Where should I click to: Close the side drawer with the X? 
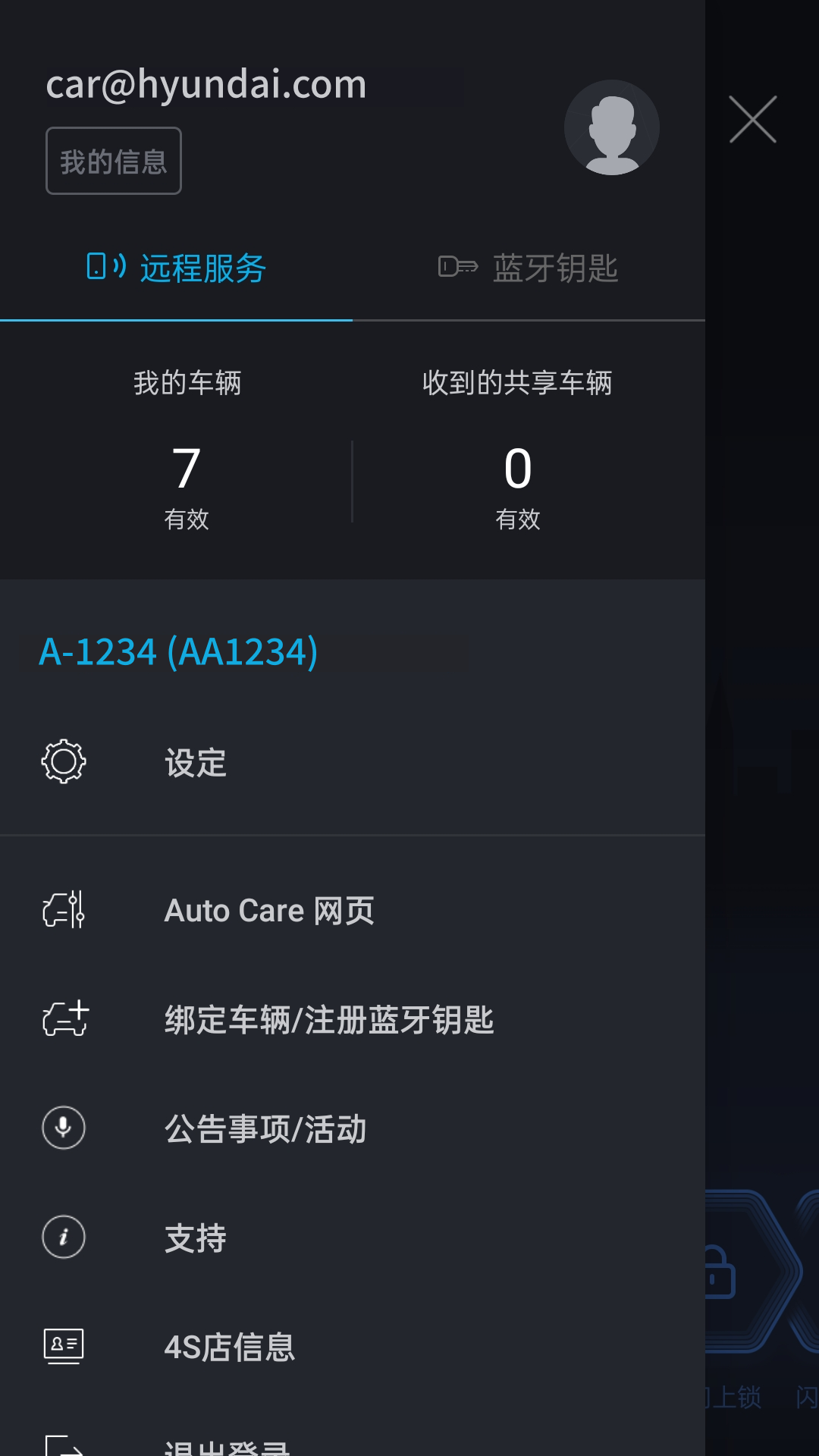[753, 120]
